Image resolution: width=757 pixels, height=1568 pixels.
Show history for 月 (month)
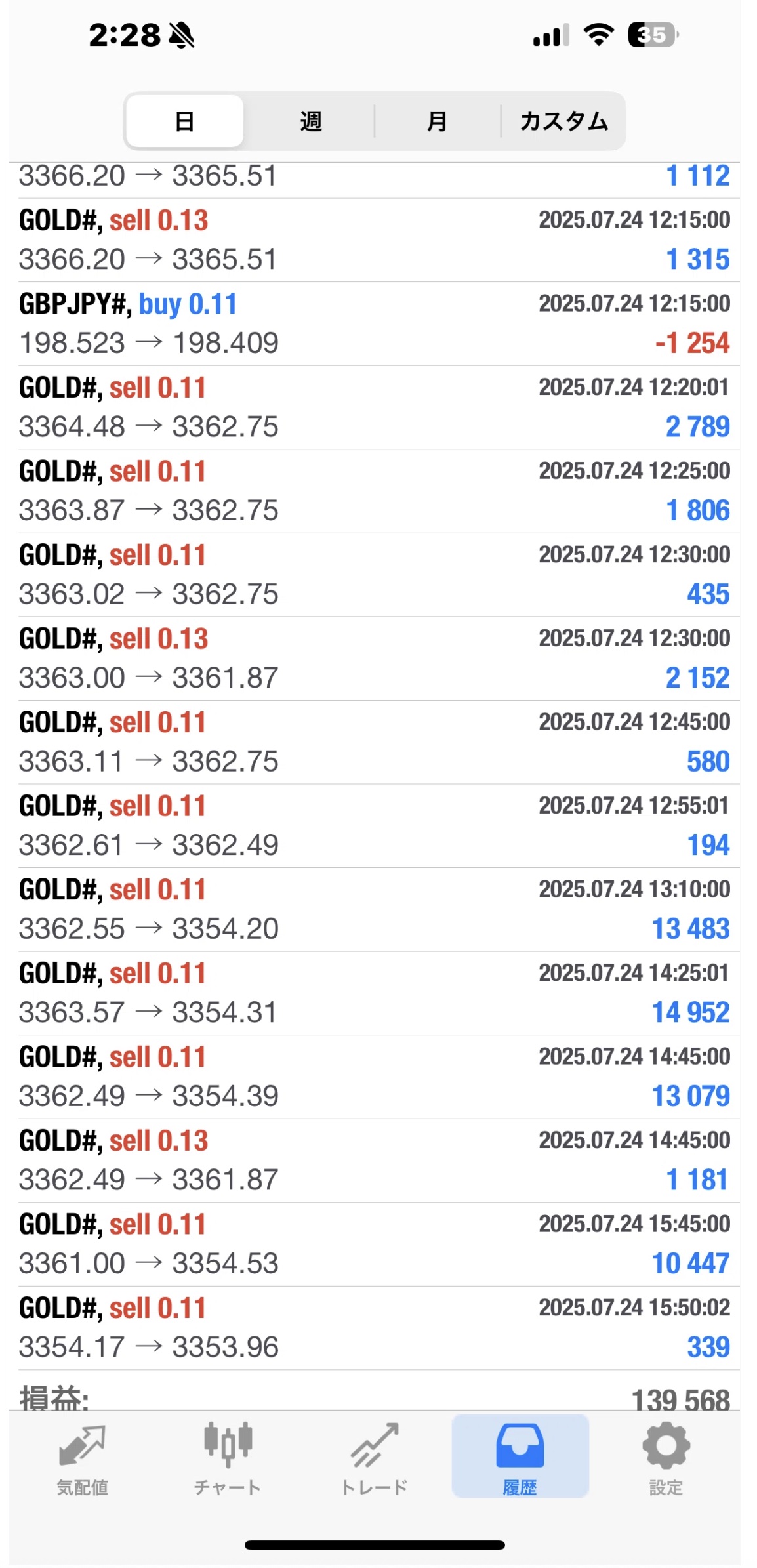click(437, 121)
